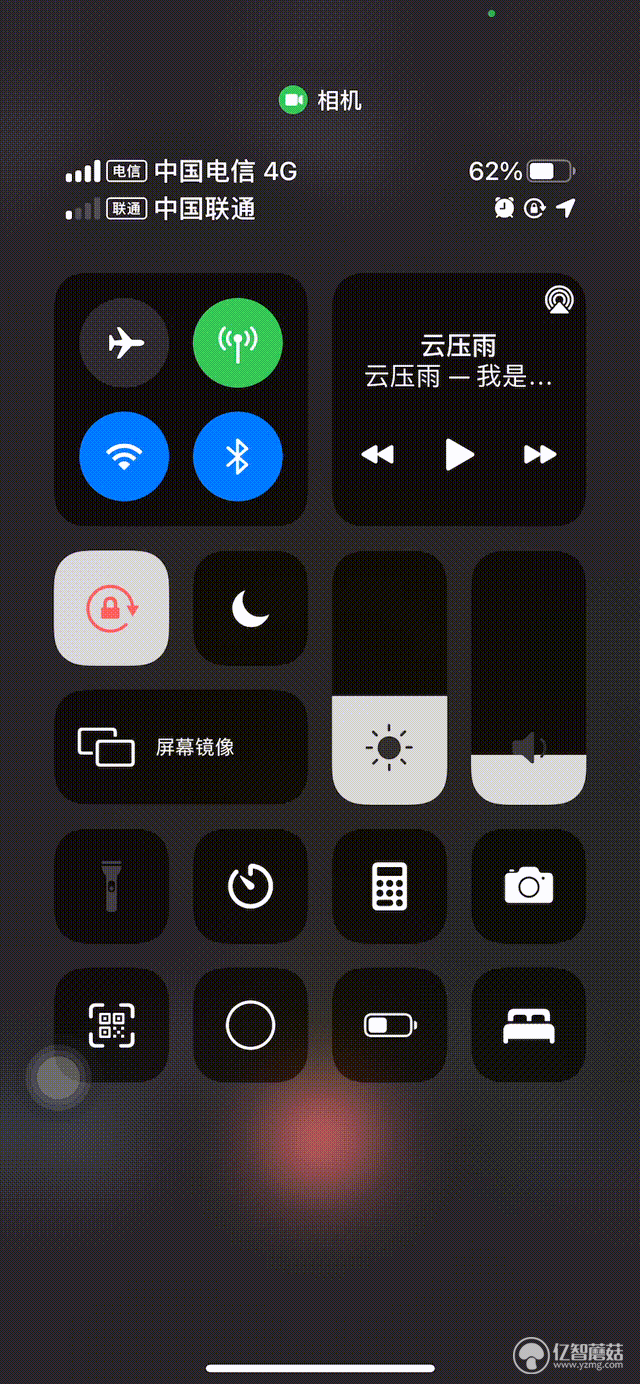Open the QR code scanner

click(111, 1025)
